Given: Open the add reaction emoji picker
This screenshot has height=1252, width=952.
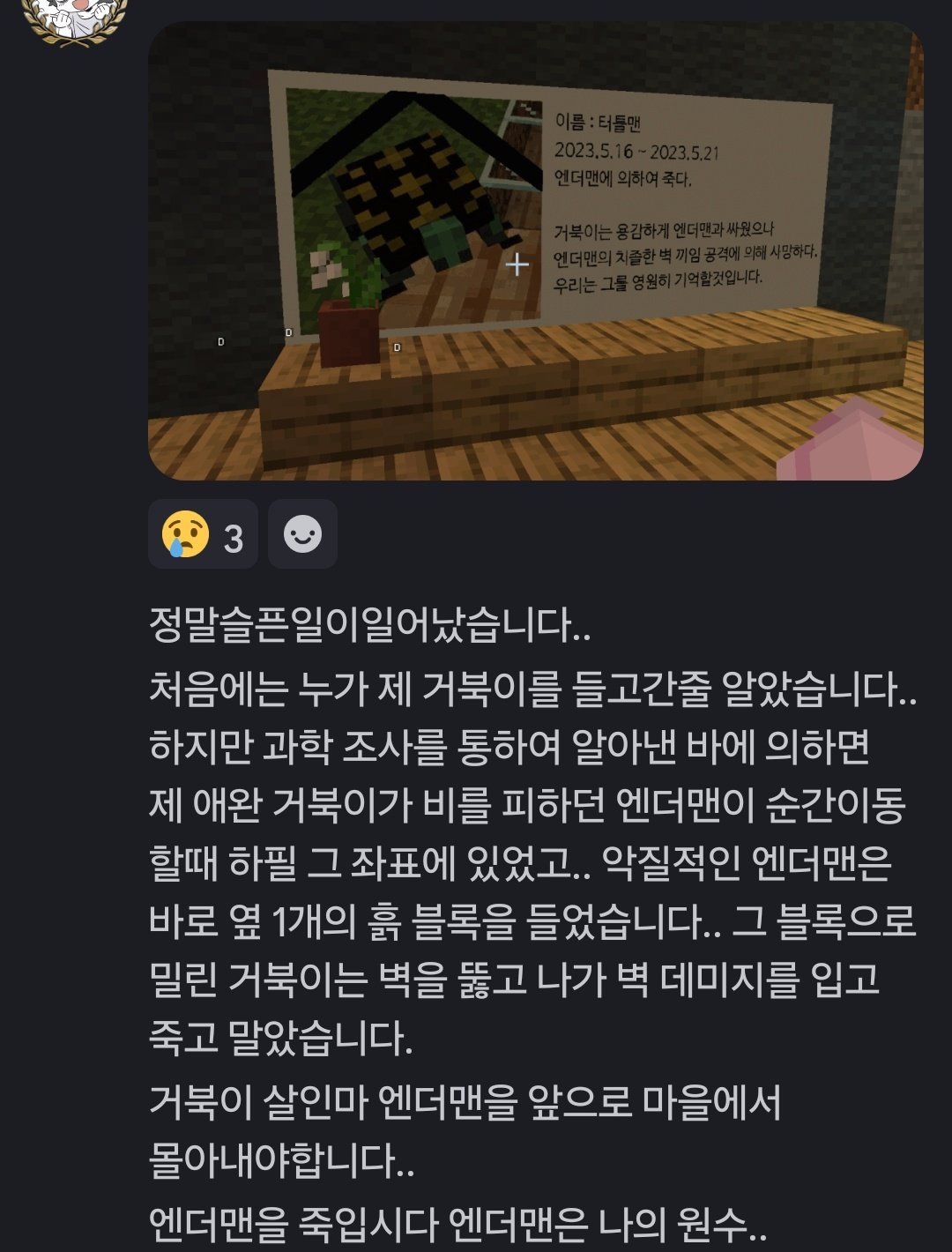Looking at the screenshot, I should pos(302,534).
